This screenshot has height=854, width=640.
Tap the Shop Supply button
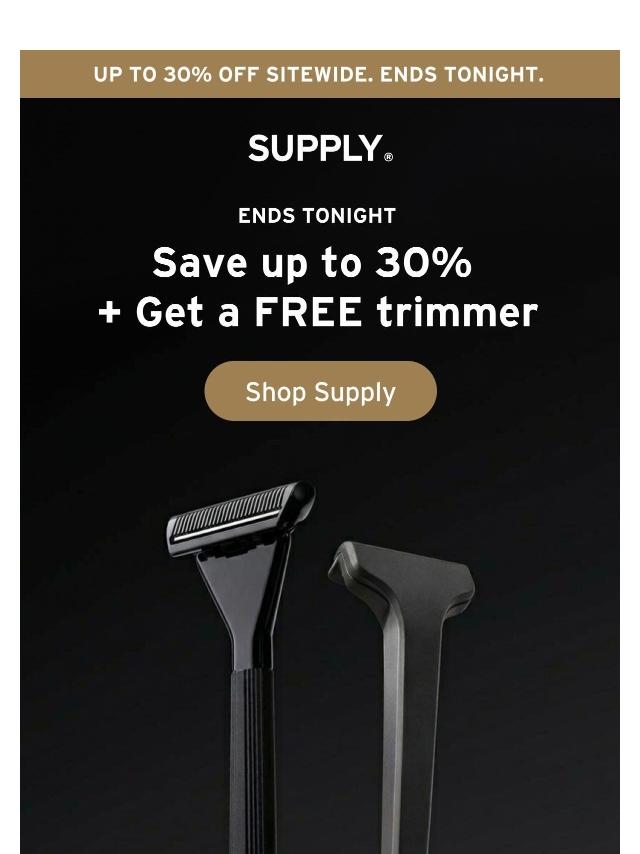[320, 391]
